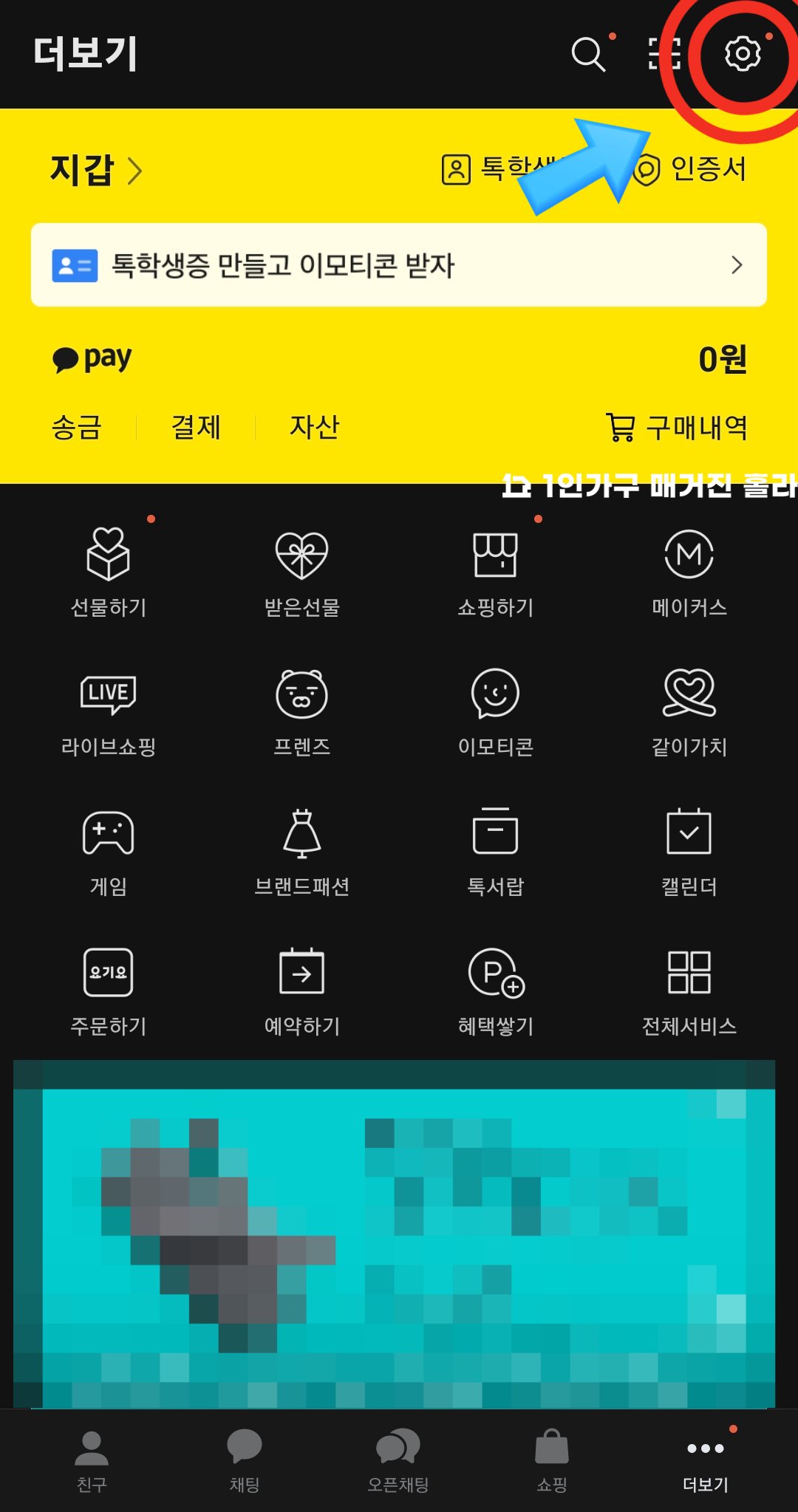The height and width of the screenshot is (1512, 798).
Task: Select 송금 under Kakao Pay
Action: tap(76, 427)
